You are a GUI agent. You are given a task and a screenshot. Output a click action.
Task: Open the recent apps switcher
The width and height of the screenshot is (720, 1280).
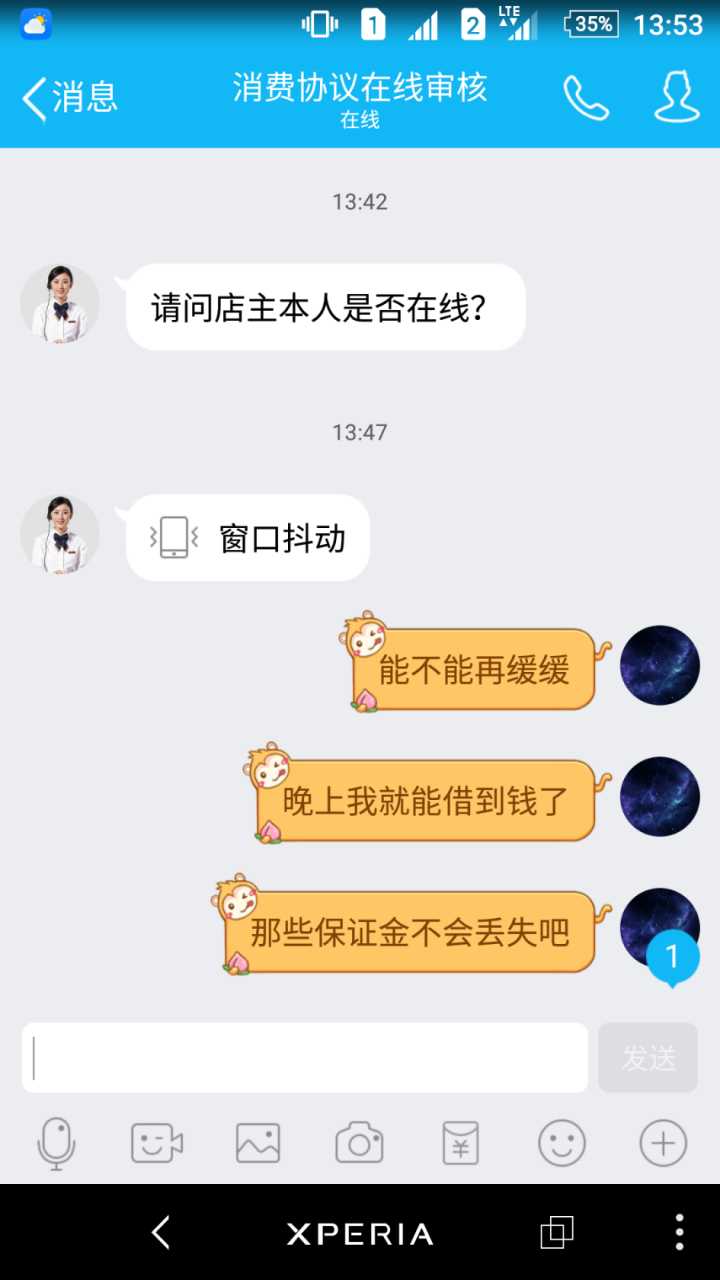pos(557,1232)
